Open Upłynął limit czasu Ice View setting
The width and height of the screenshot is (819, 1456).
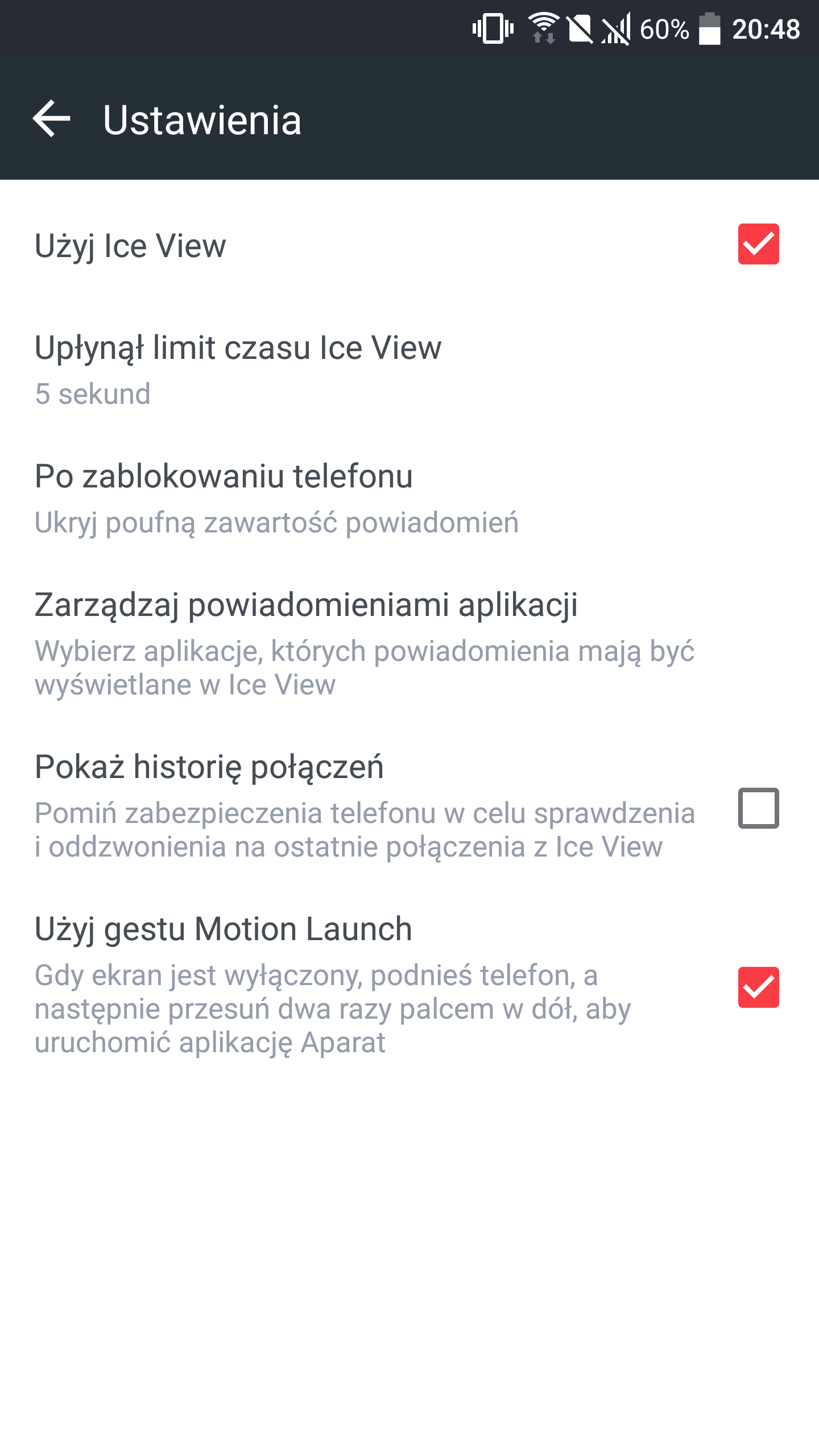[x=409, y=370]
